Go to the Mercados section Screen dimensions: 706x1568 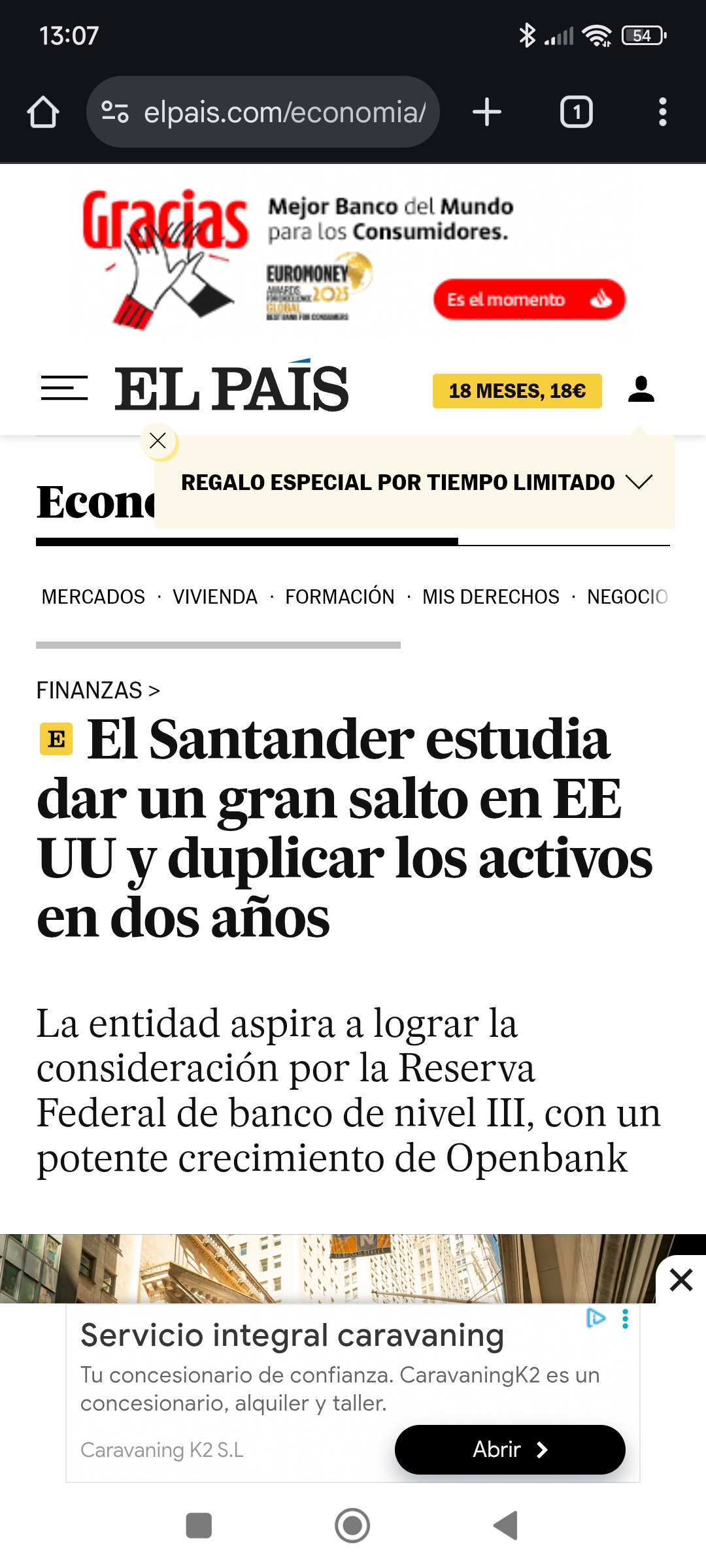pos(93,596)
